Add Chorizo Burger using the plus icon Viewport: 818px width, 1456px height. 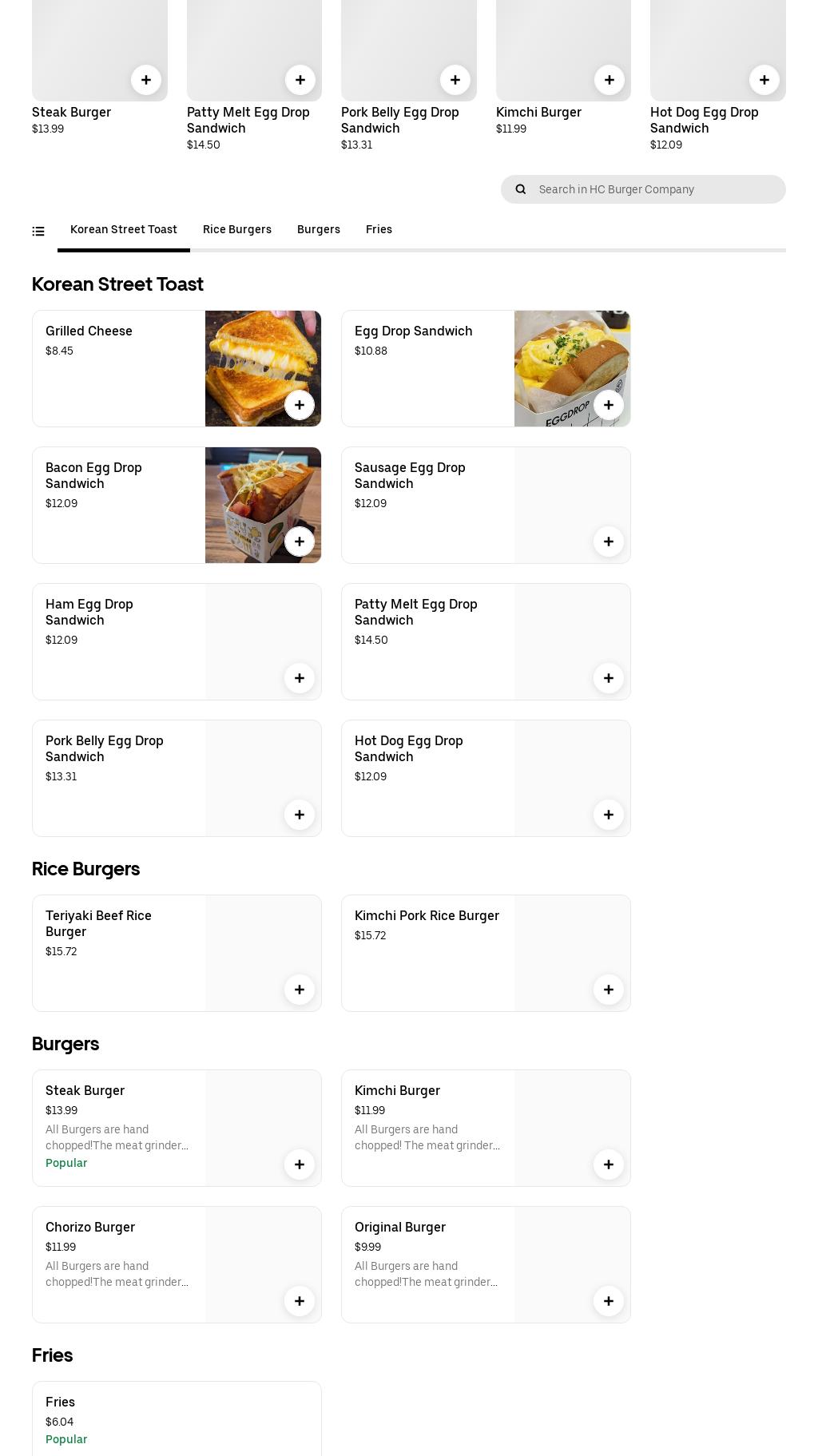[300, 1301]
